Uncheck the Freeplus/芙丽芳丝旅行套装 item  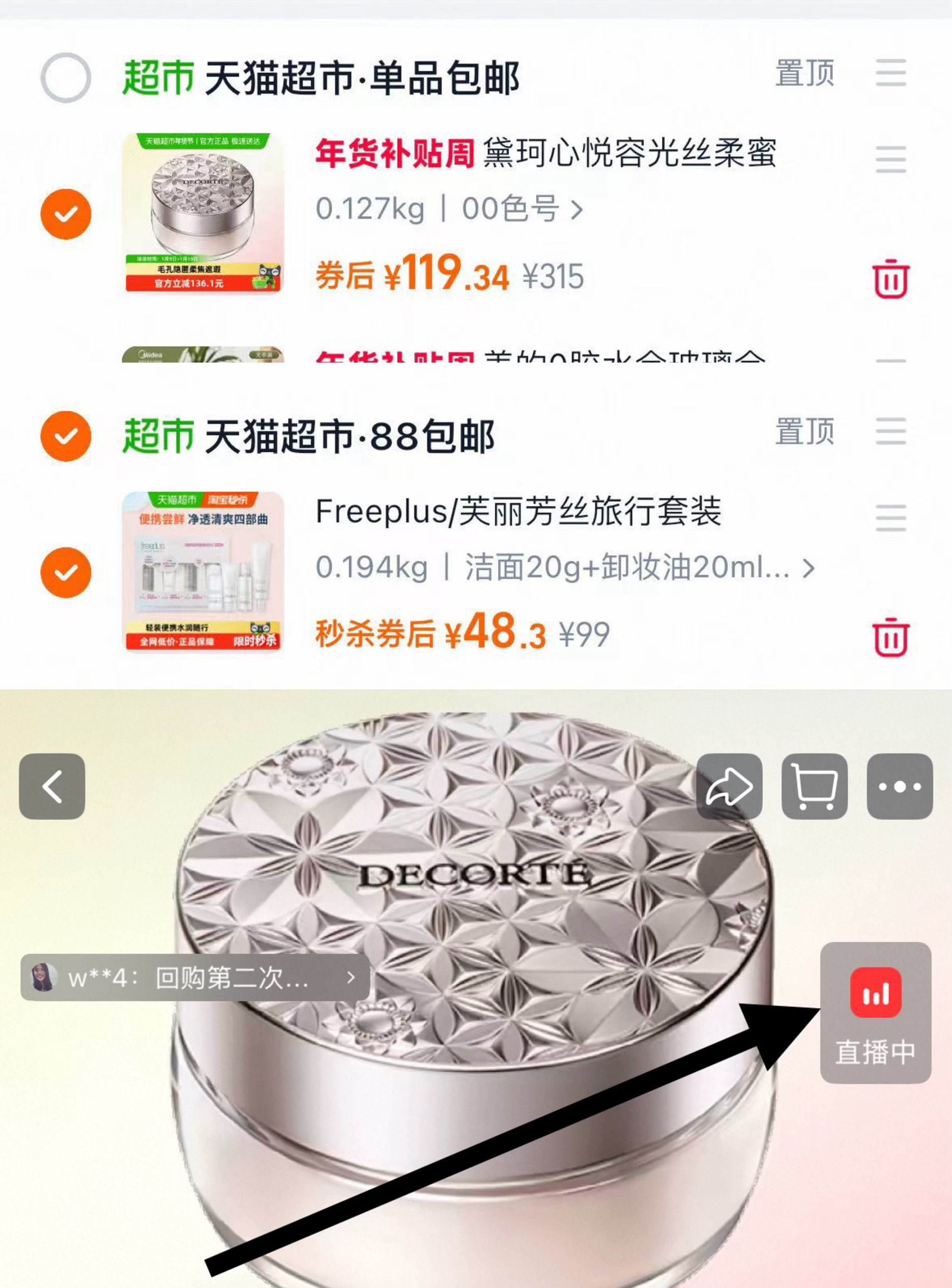[66, 572]
